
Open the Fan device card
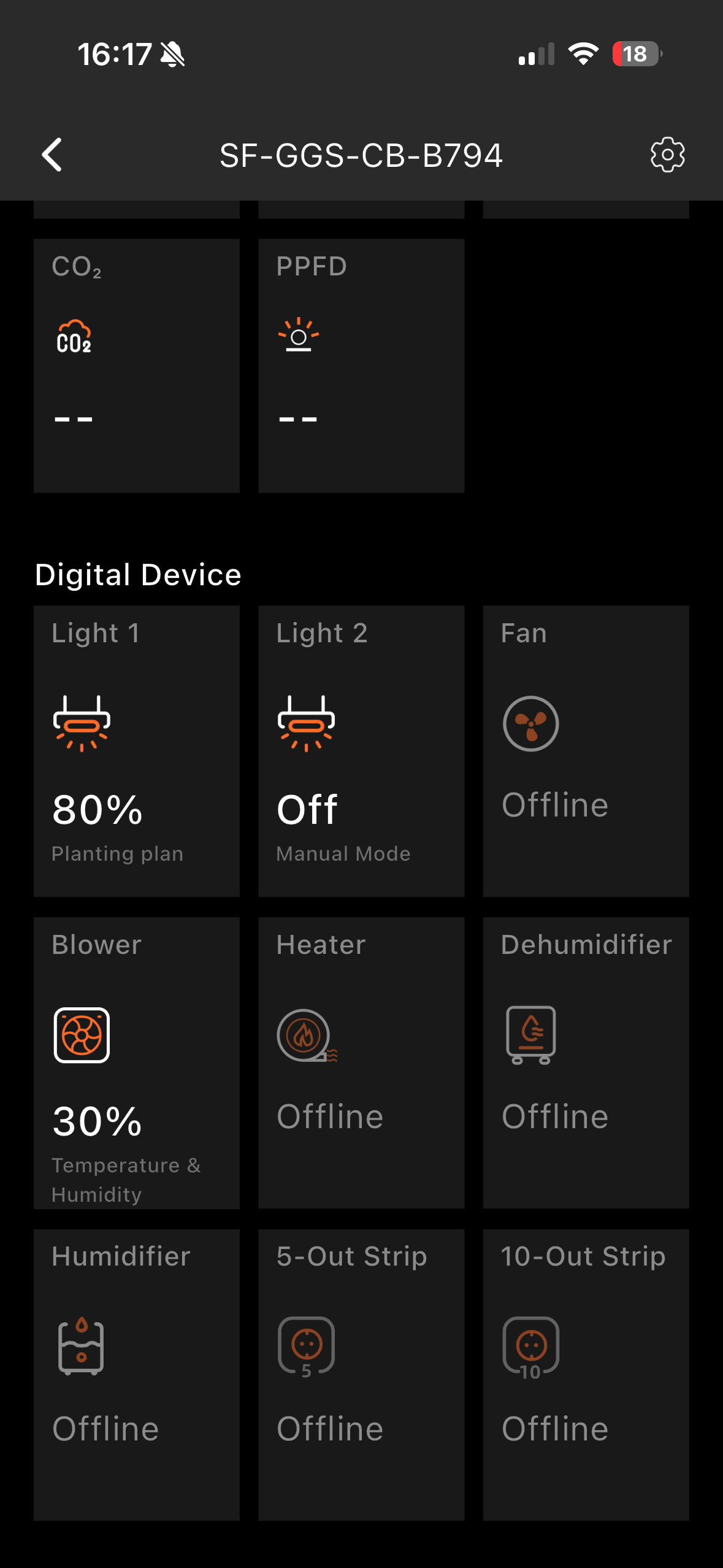pos(586,751)
